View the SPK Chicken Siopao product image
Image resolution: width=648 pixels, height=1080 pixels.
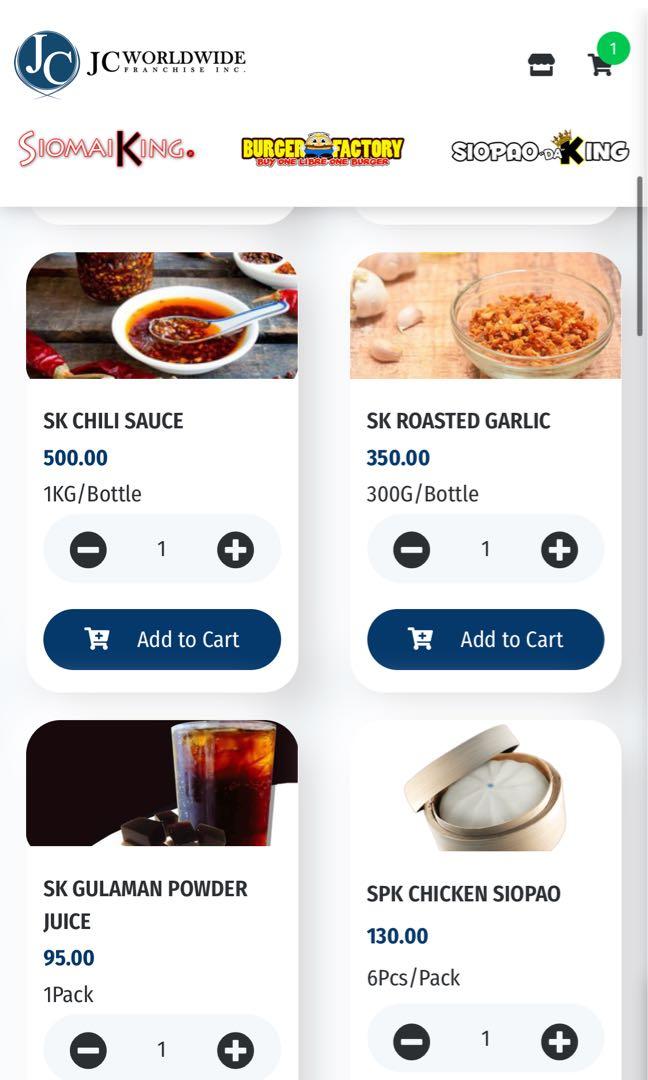tap(486, 785)
